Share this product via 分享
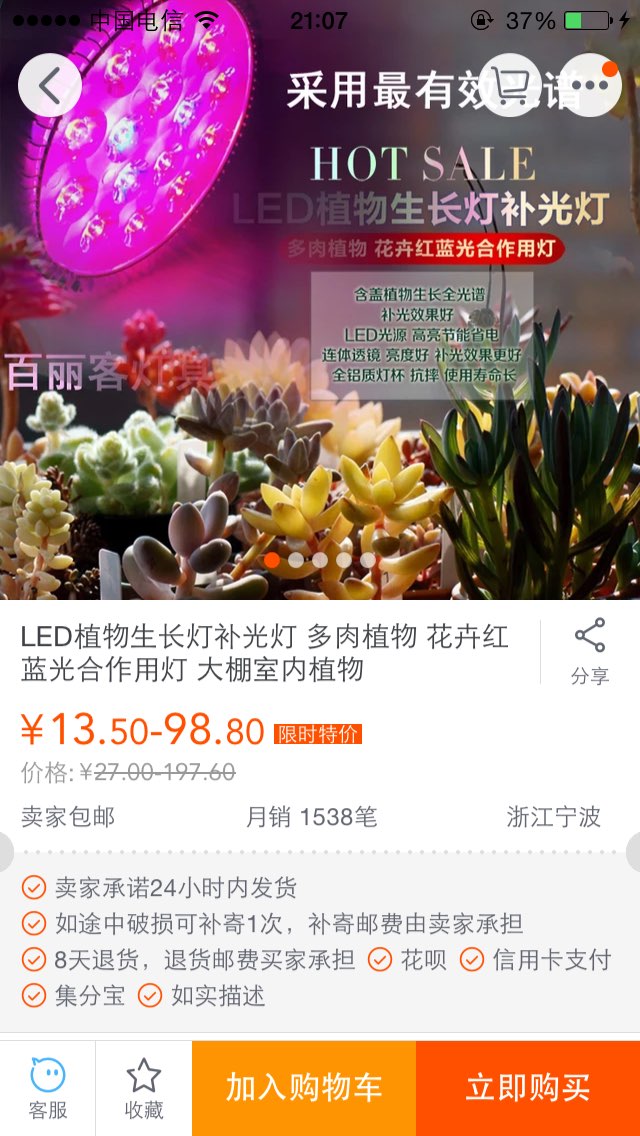640x1136 pixels. coord(590,651)
